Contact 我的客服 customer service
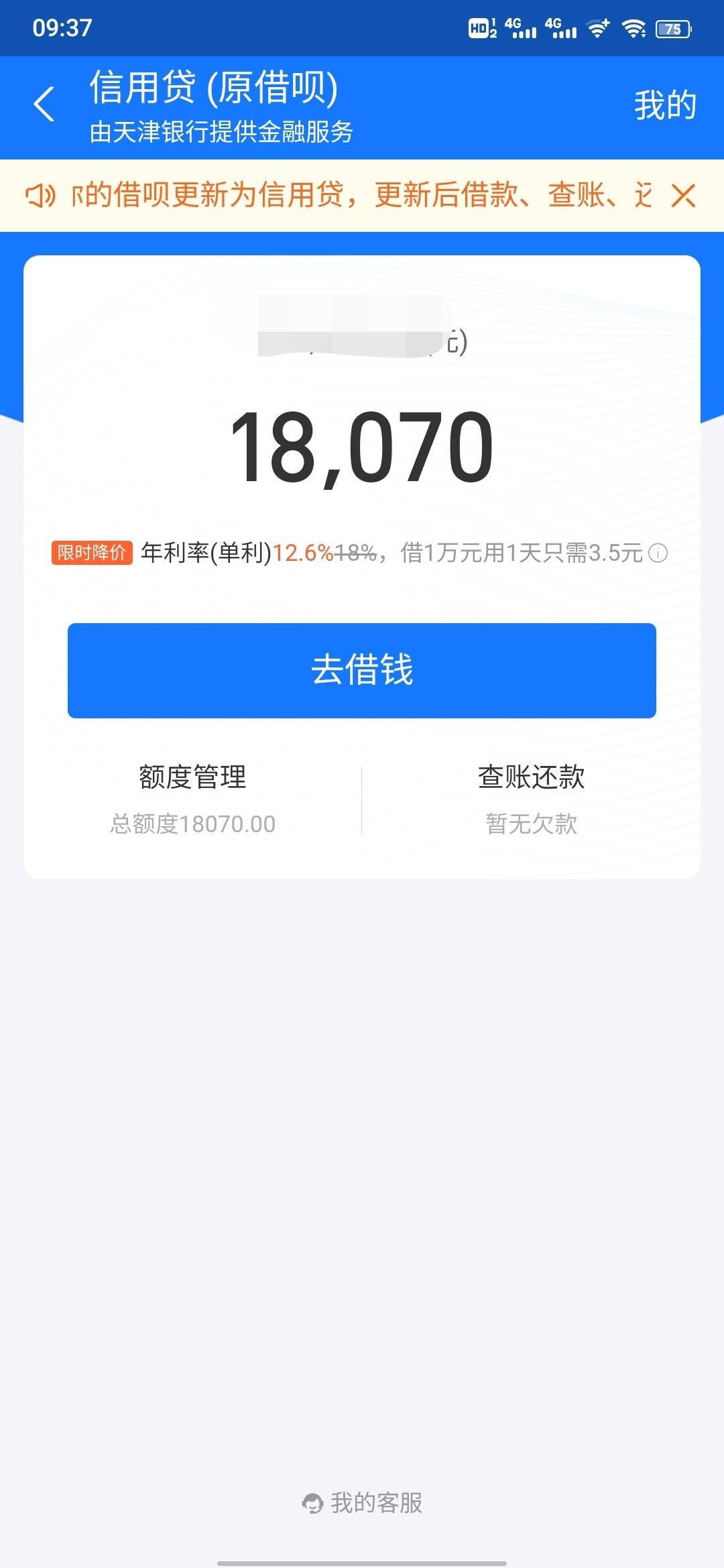 point(363,1503)
